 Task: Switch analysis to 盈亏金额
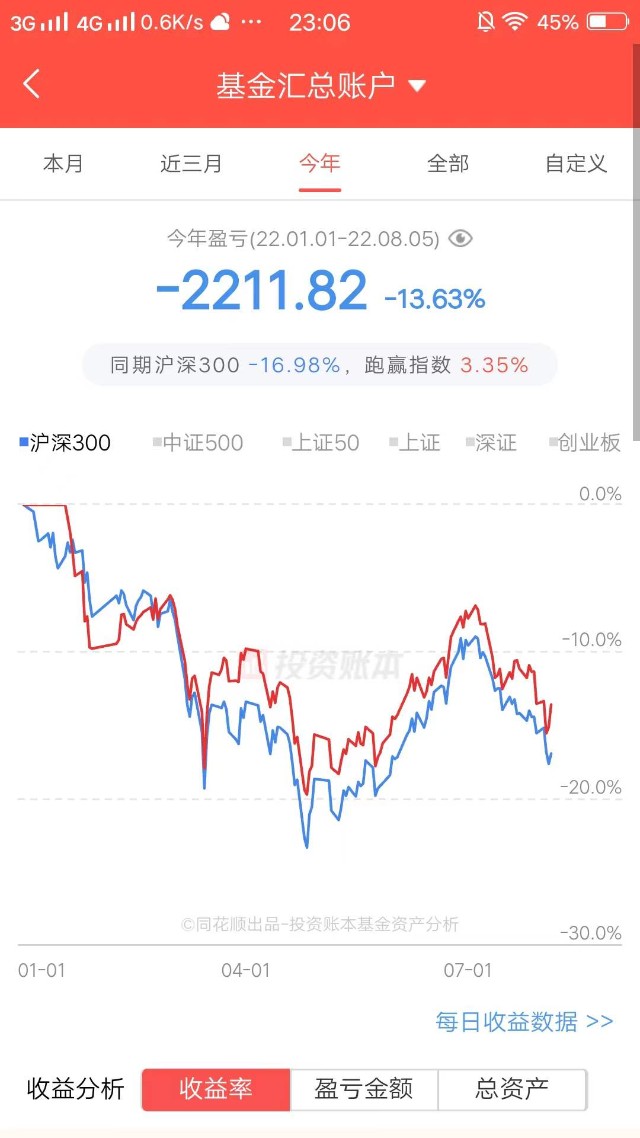coord(364,1089)
